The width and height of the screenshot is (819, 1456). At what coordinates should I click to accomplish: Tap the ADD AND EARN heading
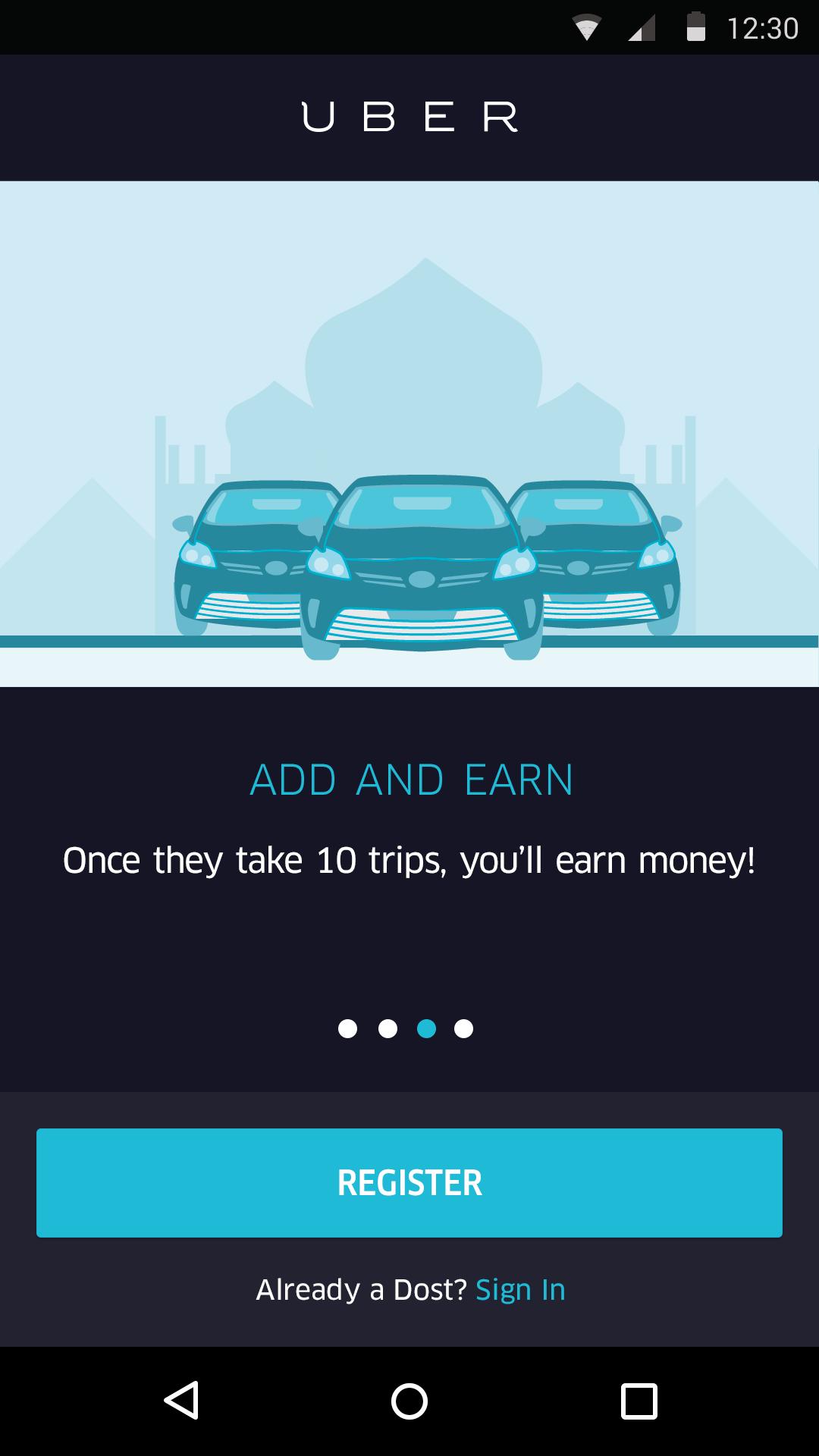pos(409,779)
